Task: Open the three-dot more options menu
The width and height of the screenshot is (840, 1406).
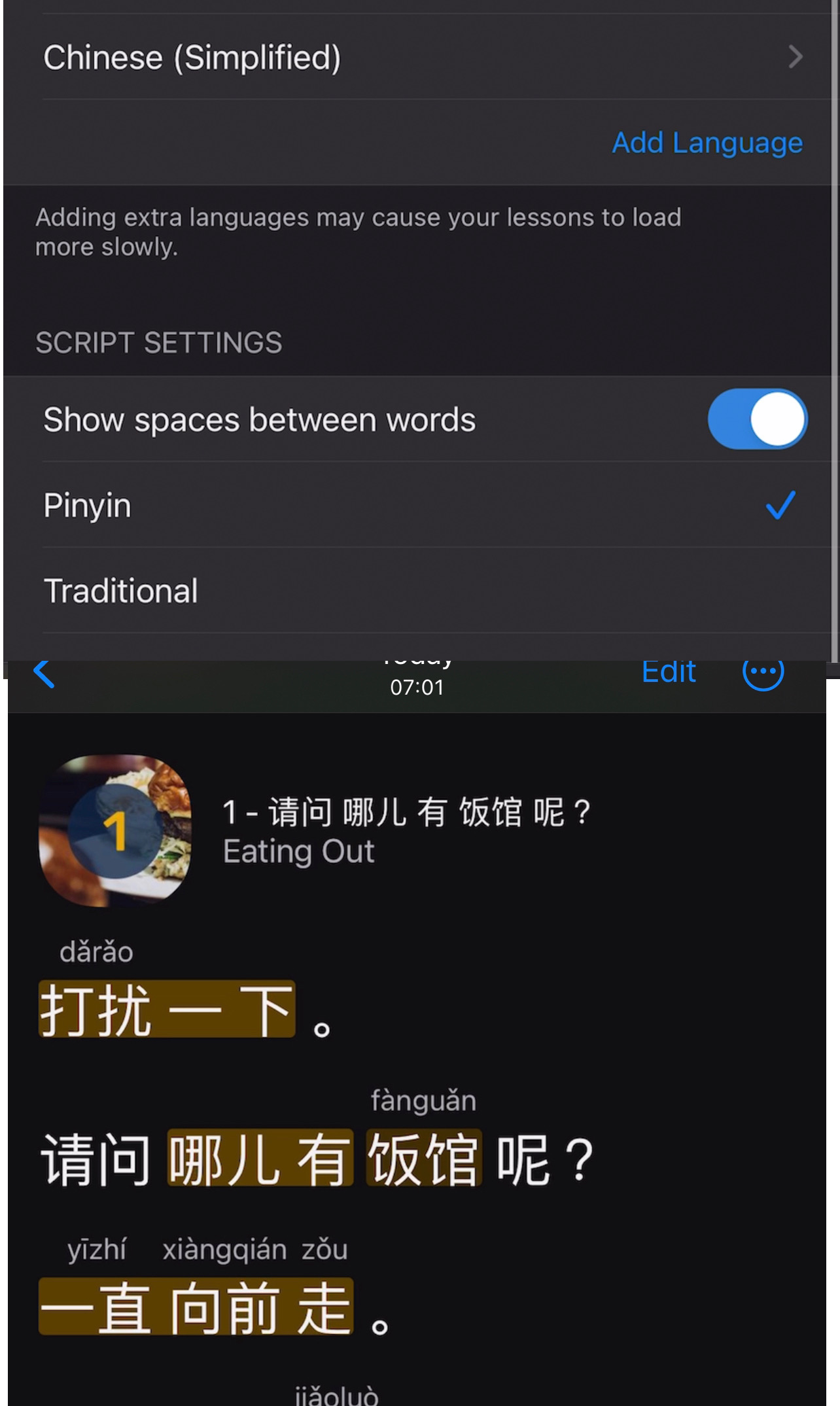Action: (763, 672)
